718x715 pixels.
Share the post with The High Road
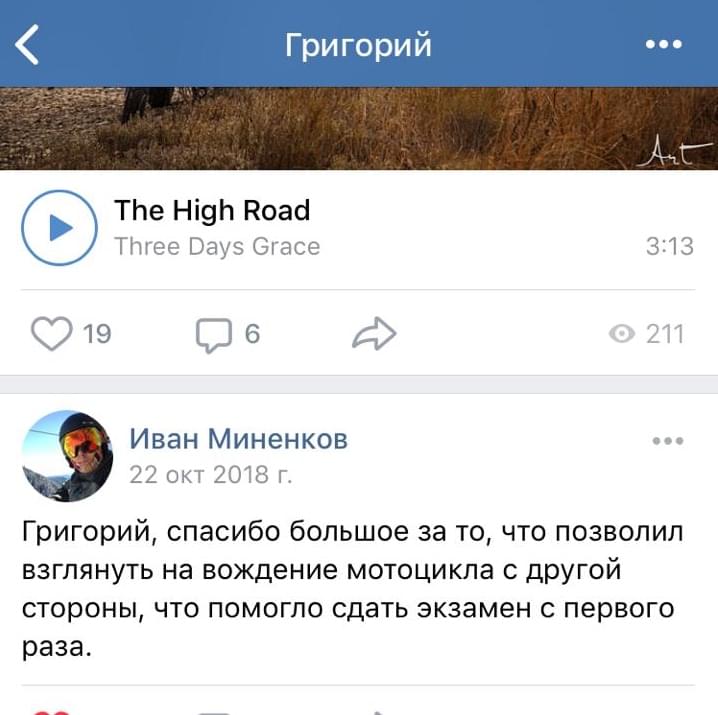coord(374,334)
